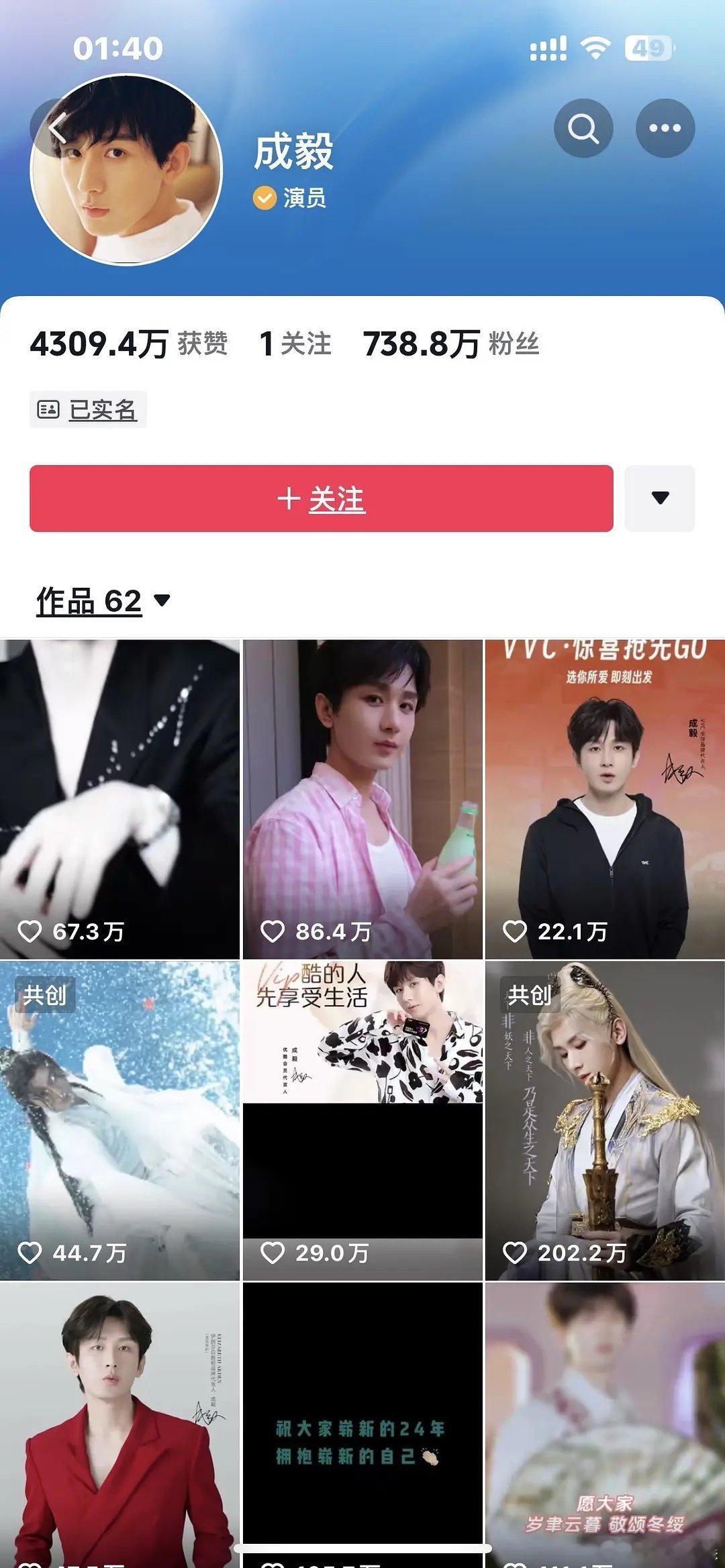Tap the 已实名 ID card icon
This screenshot has width=725, height=1568.
(x=48, y=410)
